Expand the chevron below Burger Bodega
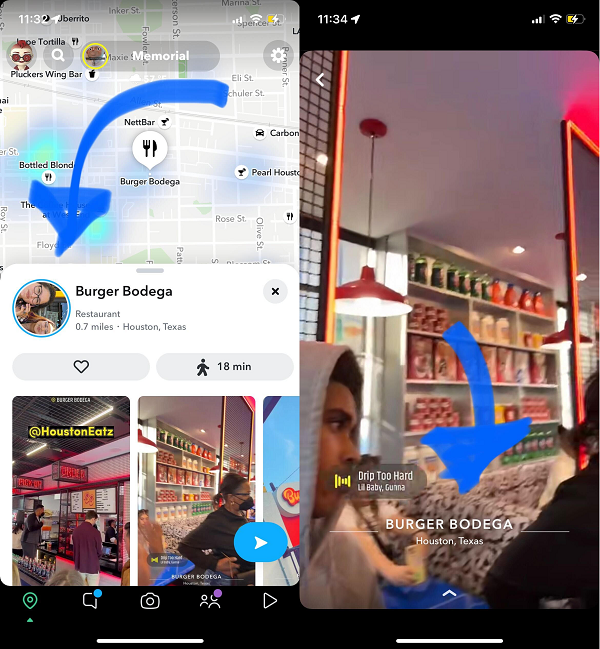 click(x=449, y=593)
